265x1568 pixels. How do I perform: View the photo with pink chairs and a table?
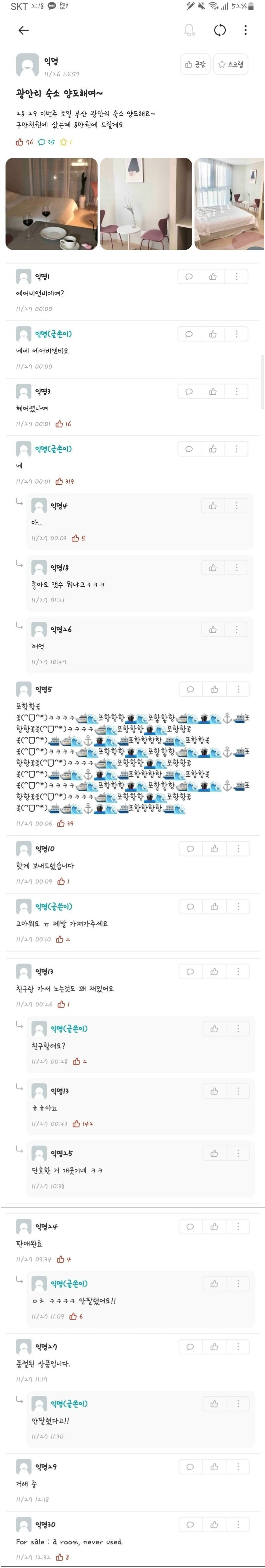pyautogui.click(x=145, y=204)
